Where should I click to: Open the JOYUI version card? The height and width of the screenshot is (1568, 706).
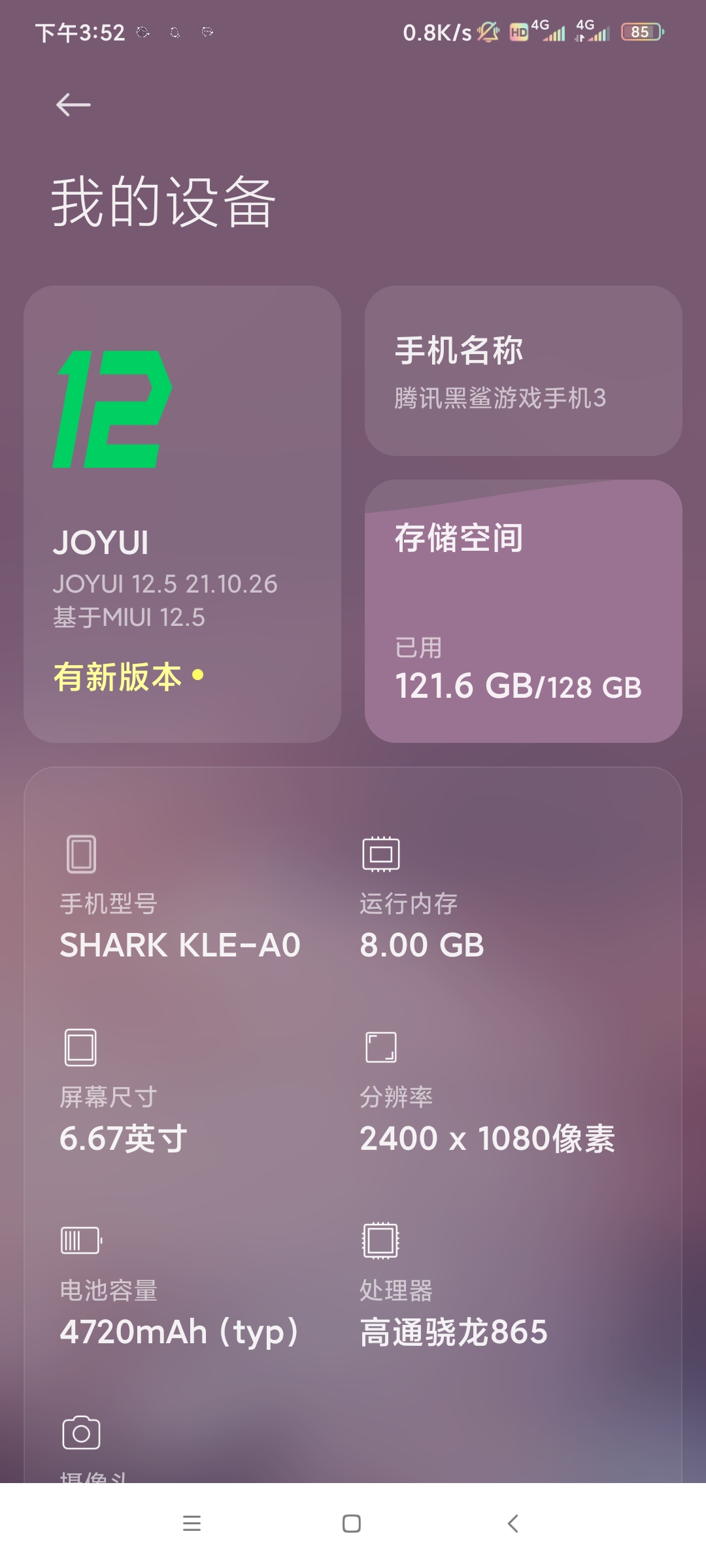pos(182,514)
